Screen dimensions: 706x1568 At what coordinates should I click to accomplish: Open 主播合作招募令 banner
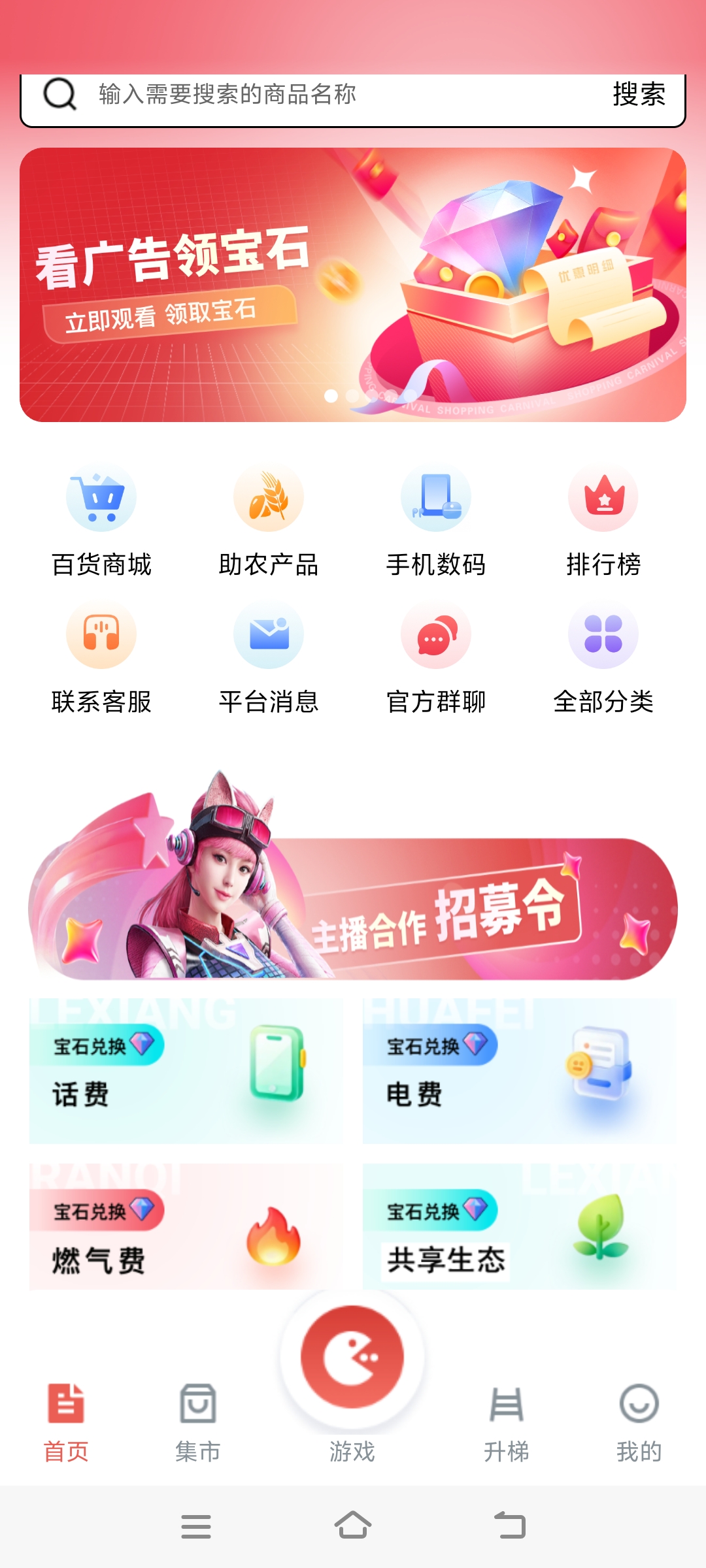(x=353, y=908)
